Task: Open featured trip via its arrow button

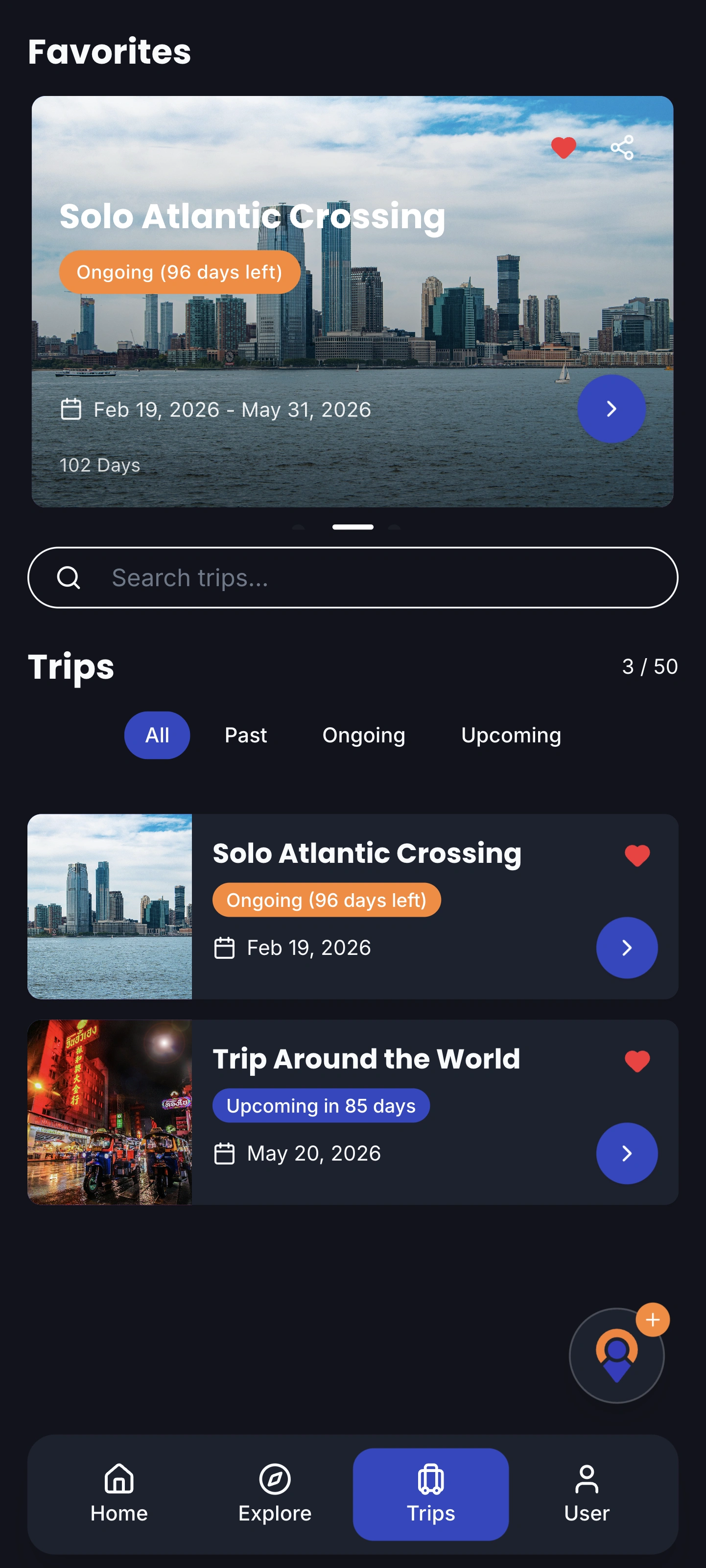Action: [611, 408]
